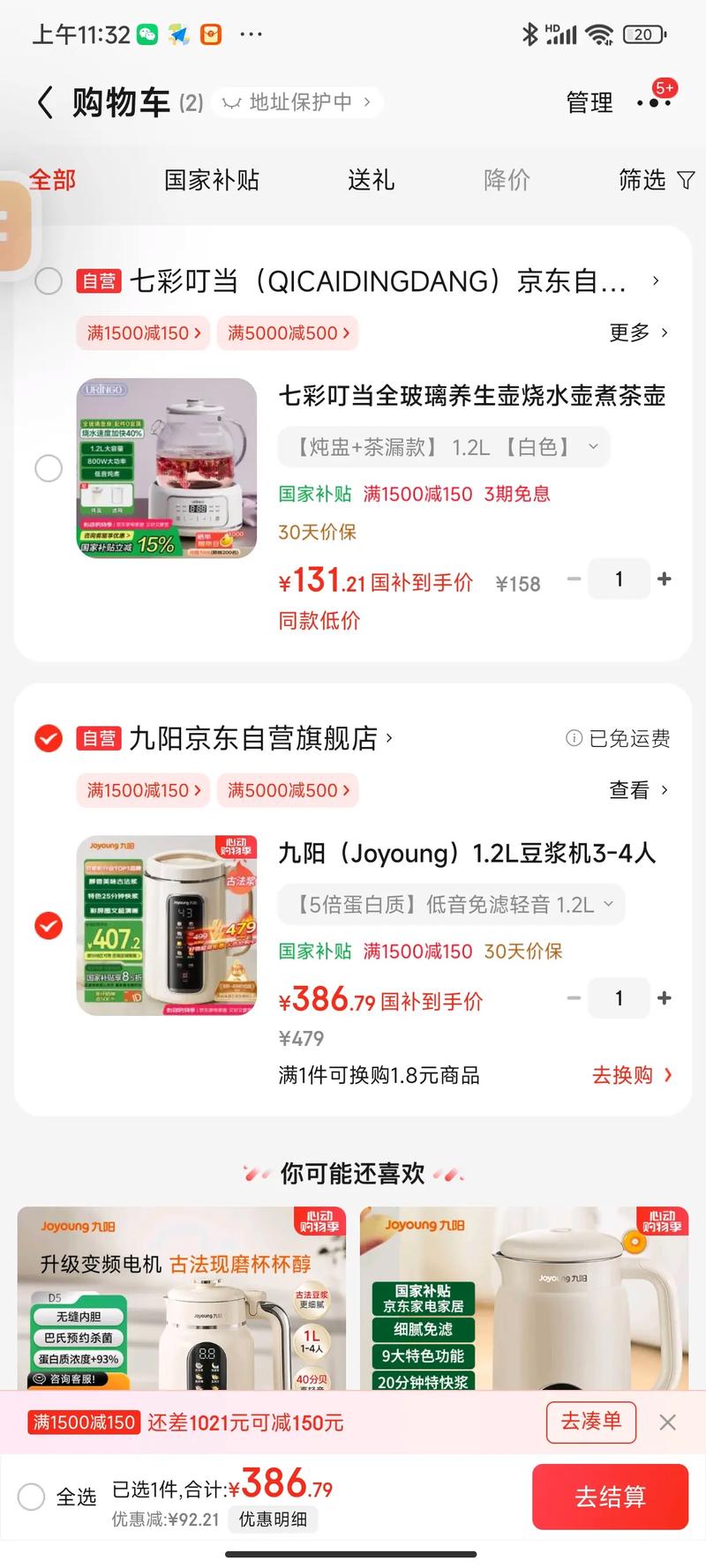
Task: Click the 去换购 exchange purchase link
Action: click(x=632, y=1075)
